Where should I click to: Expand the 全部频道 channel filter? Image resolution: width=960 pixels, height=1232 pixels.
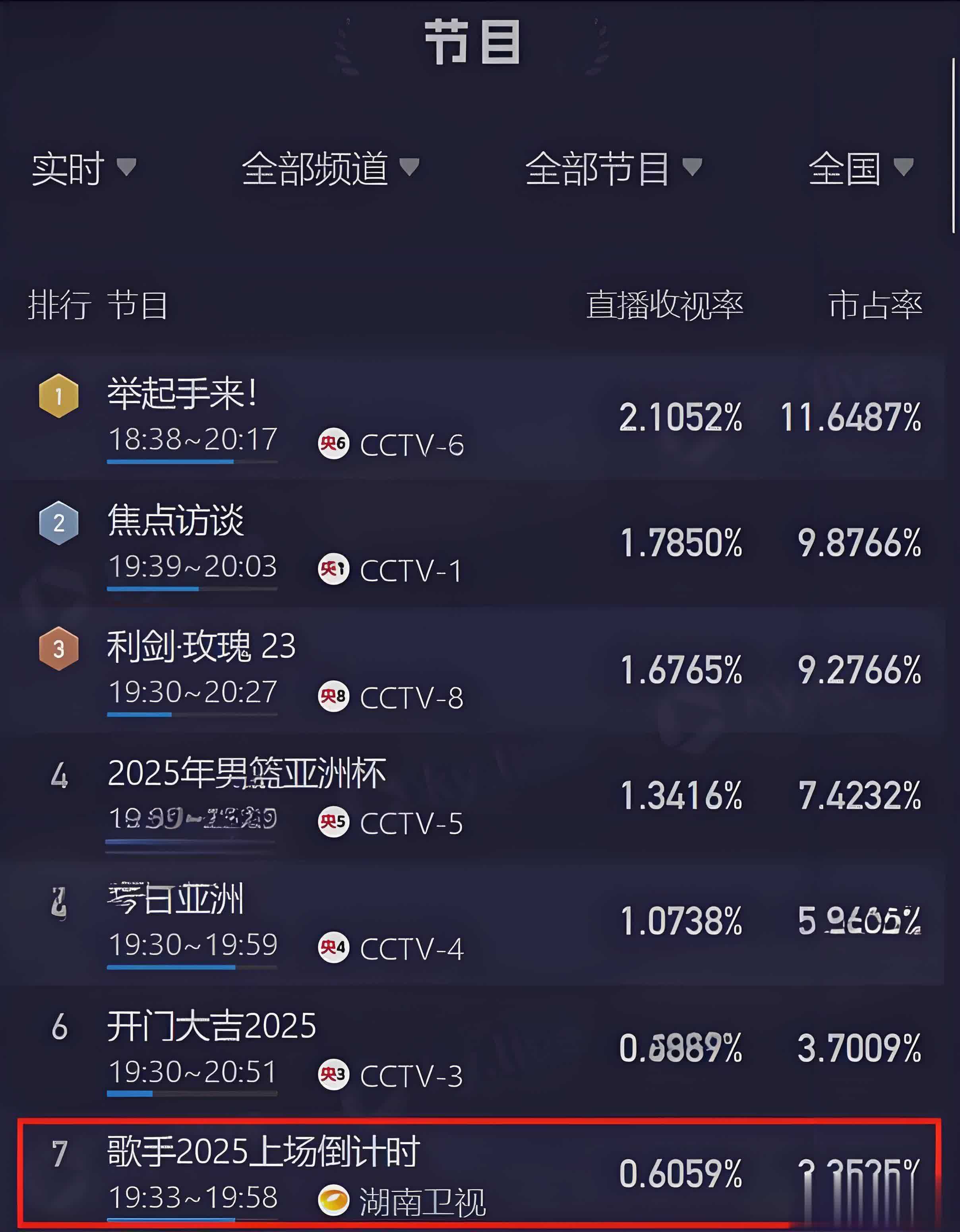coord(330,168)
